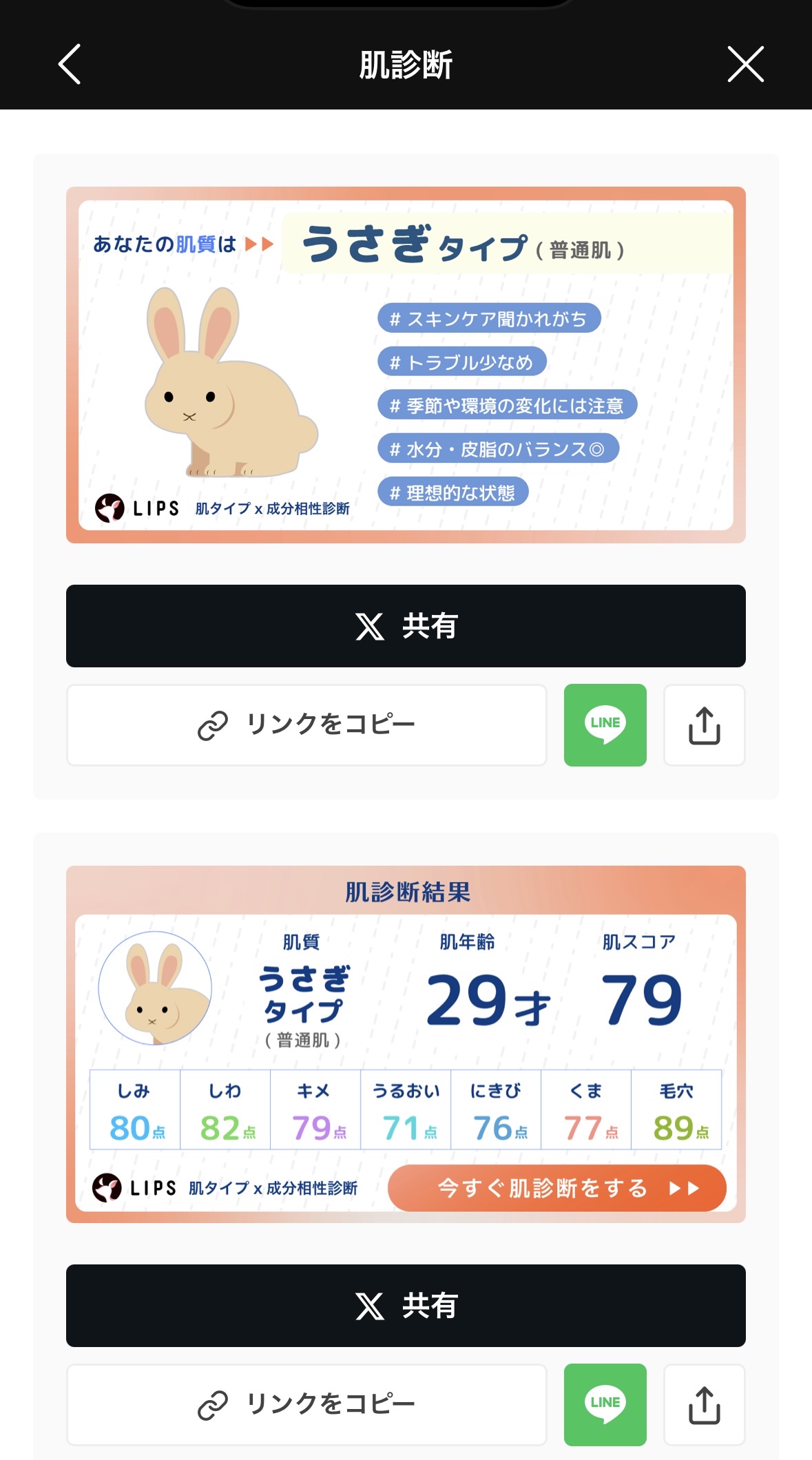The width and height of the screenshot is (812, 1460).
Task: Tap the LINE icon below the diagnosis result card
Action: click(605, 1405)
